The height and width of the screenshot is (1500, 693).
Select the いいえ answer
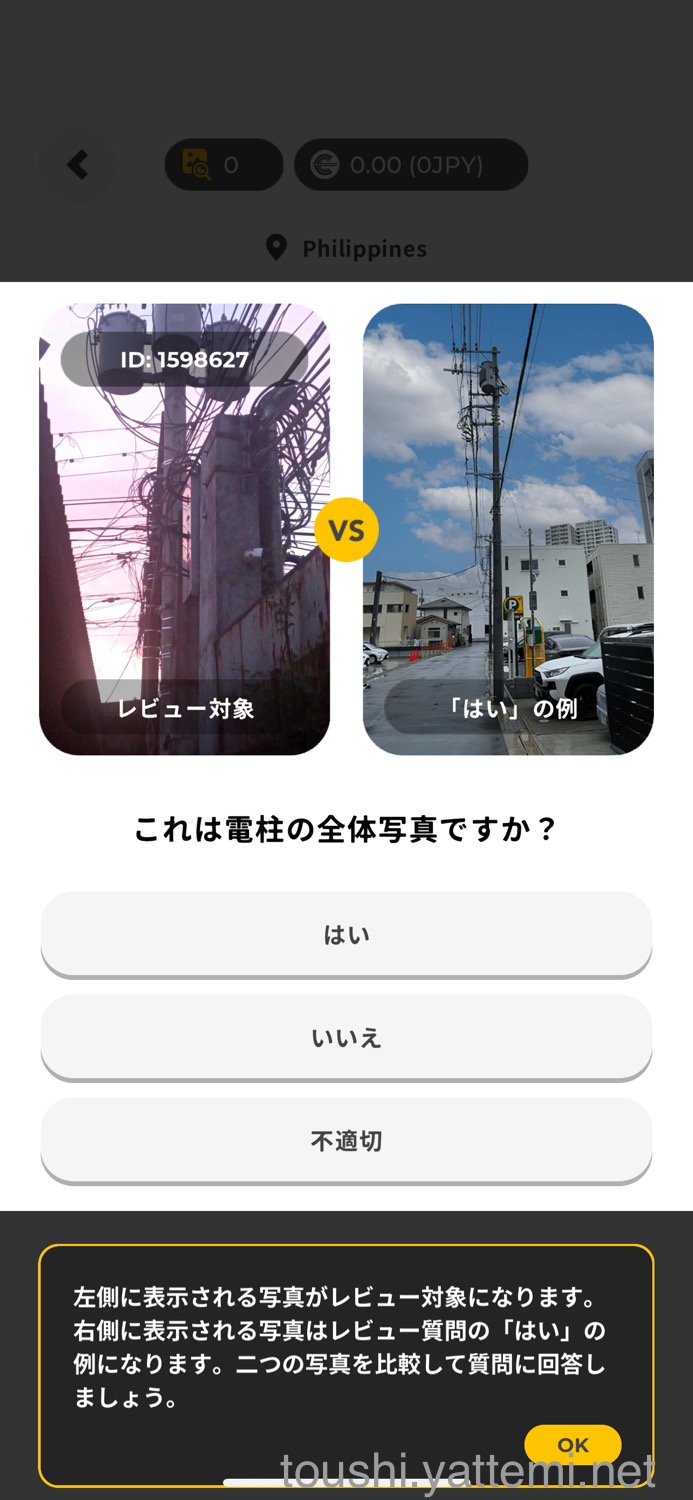[346, 1038]
